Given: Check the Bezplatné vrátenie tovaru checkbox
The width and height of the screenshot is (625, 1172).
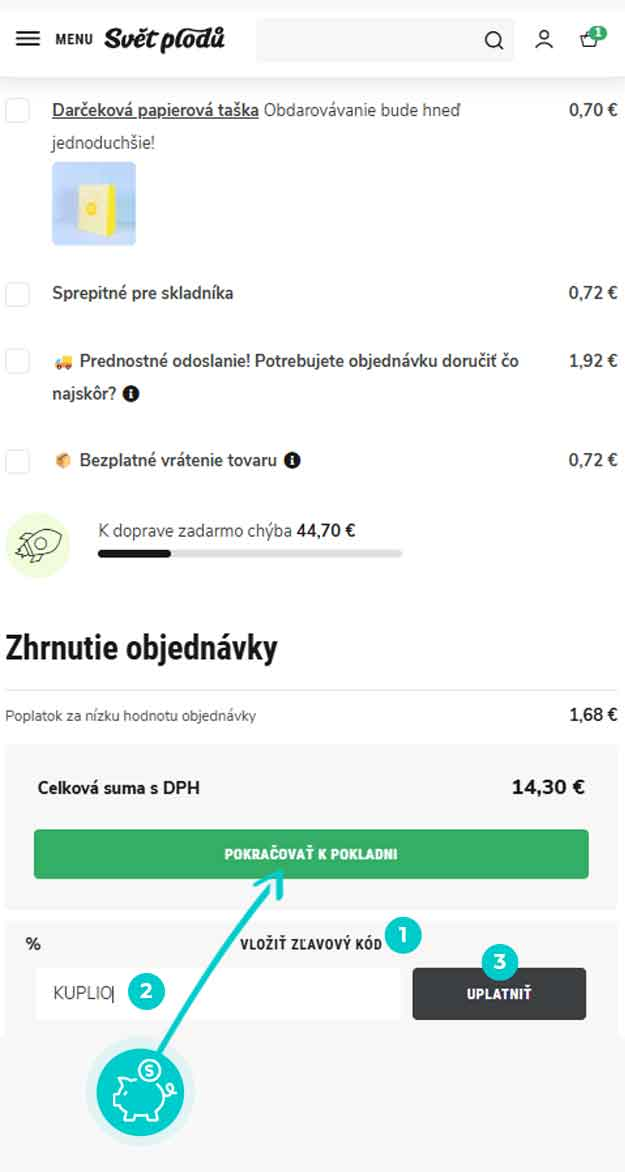Looking at the screenshot, I should 17,460.
